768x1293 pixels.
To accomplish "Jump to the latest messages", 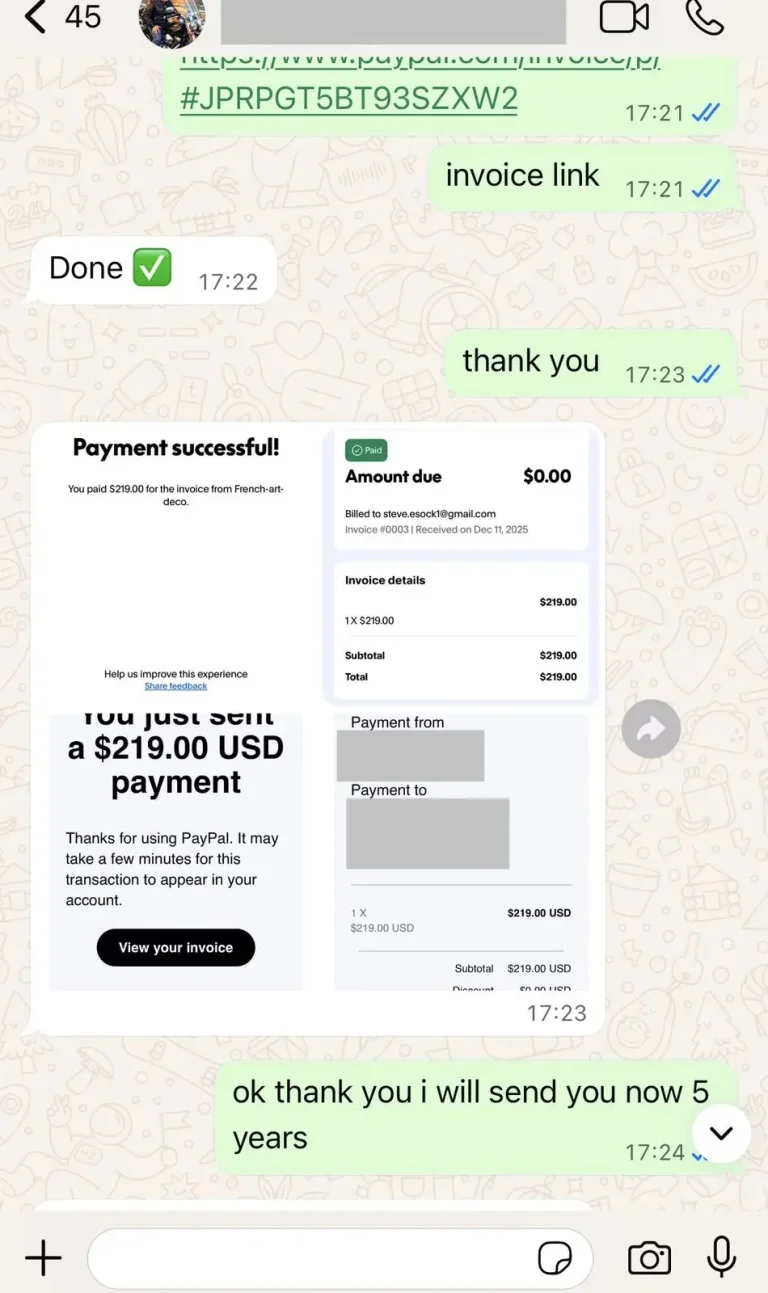I will click(721, 1133).
